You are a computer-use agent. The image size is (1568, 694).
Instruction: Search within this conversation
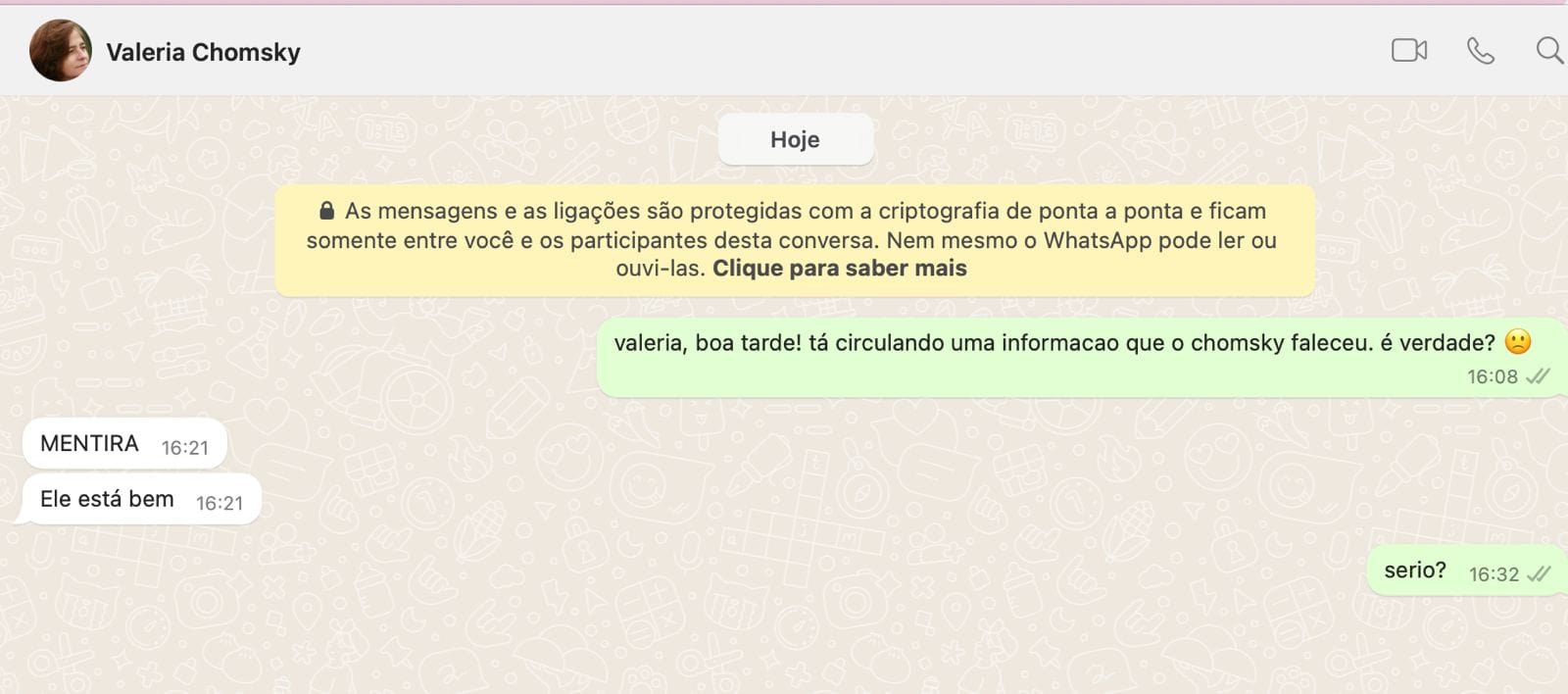[x=1548, y=50]
